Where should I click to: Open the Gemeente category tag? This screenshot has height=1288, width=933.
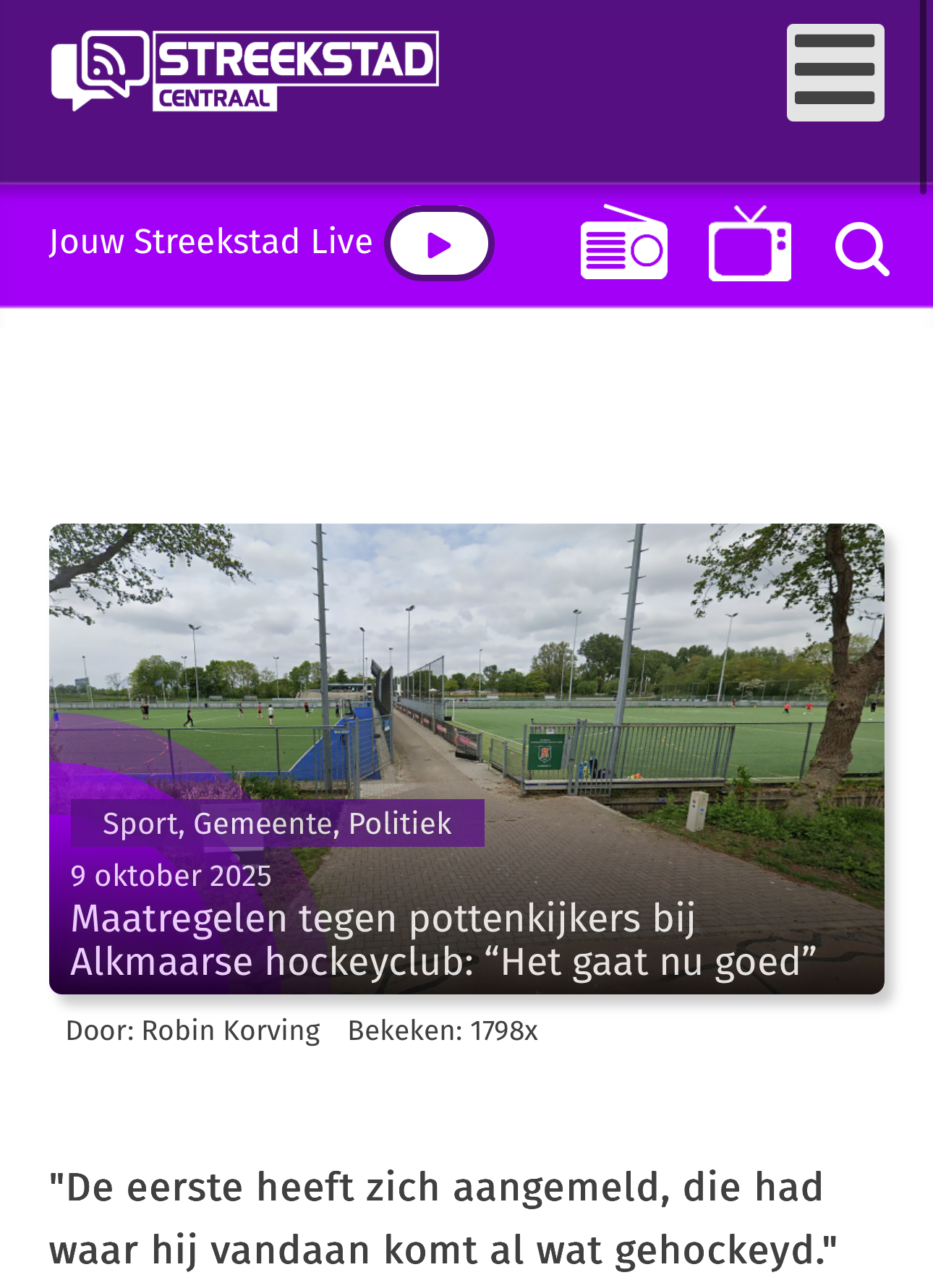pyautogui.click(x=262, y=824)
